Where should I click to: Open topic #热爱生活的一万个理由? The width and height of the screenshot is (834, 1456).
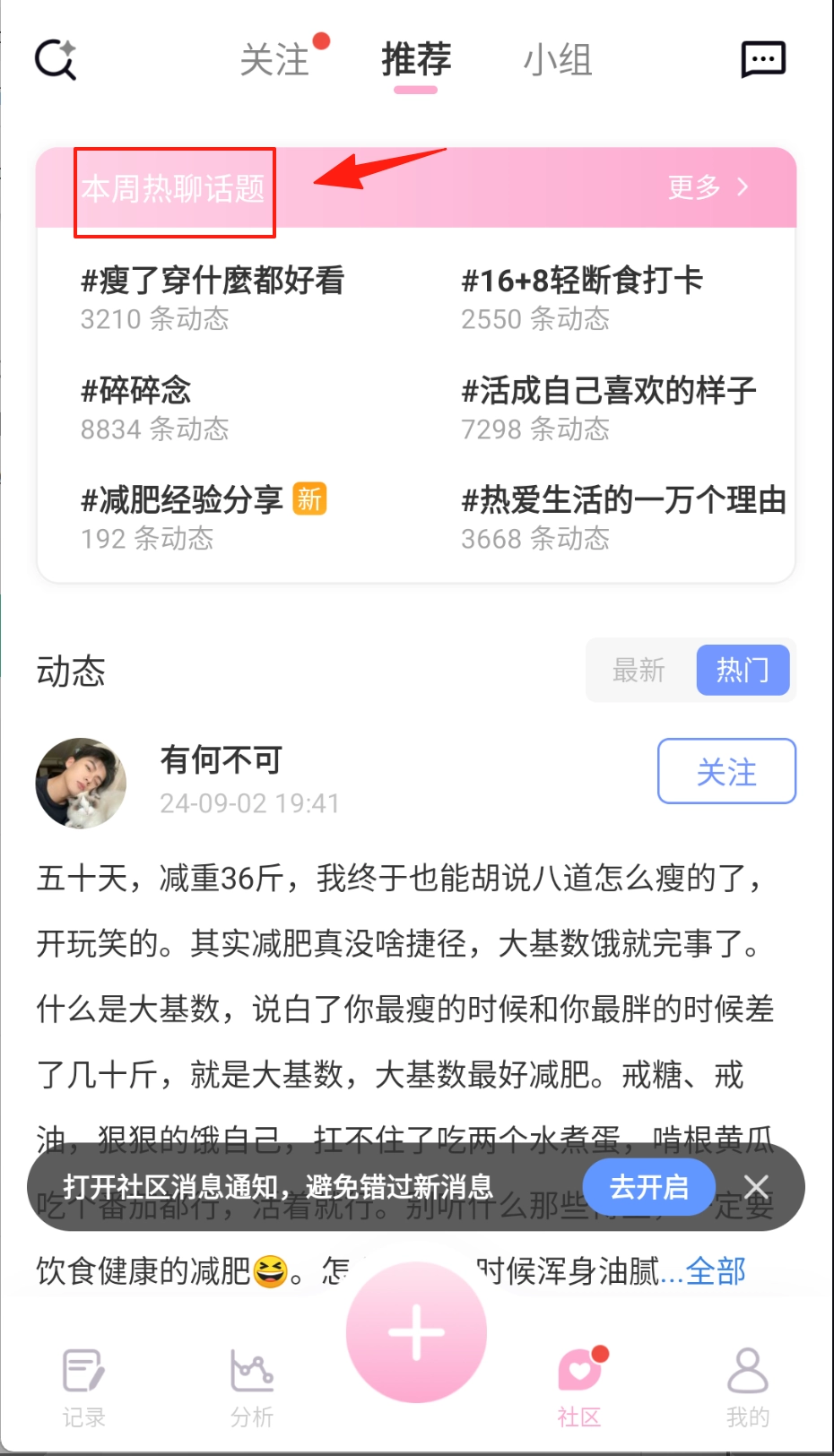623,500
